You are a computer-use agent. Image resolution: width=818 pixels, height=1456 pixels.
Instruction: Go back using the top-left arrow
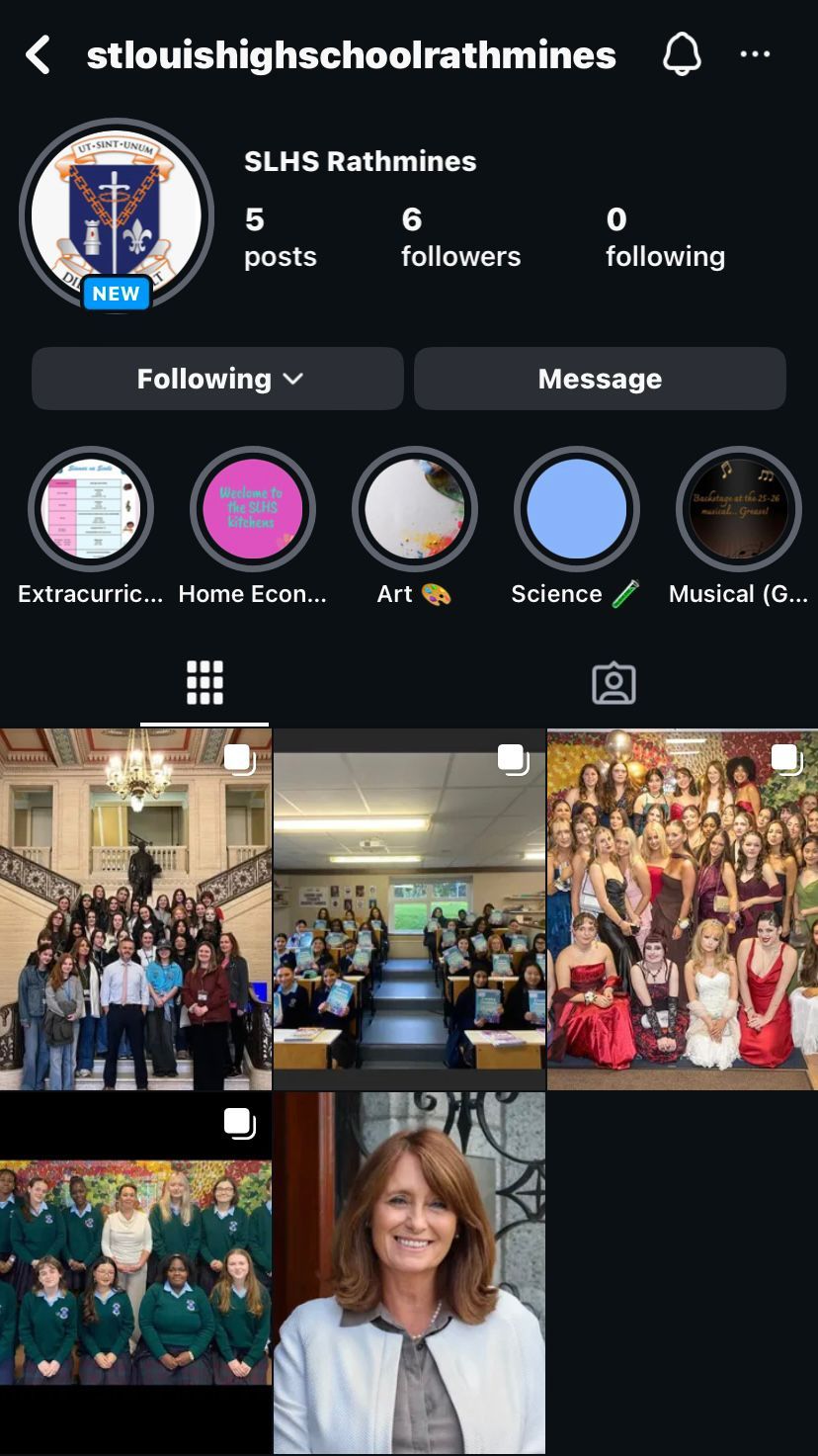pos(39,55)
